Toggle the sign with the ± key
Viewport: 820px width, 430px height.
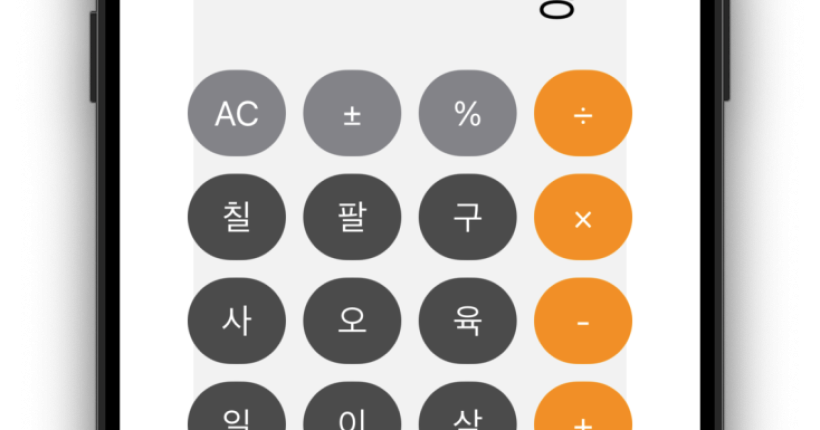tap(352, 113)
